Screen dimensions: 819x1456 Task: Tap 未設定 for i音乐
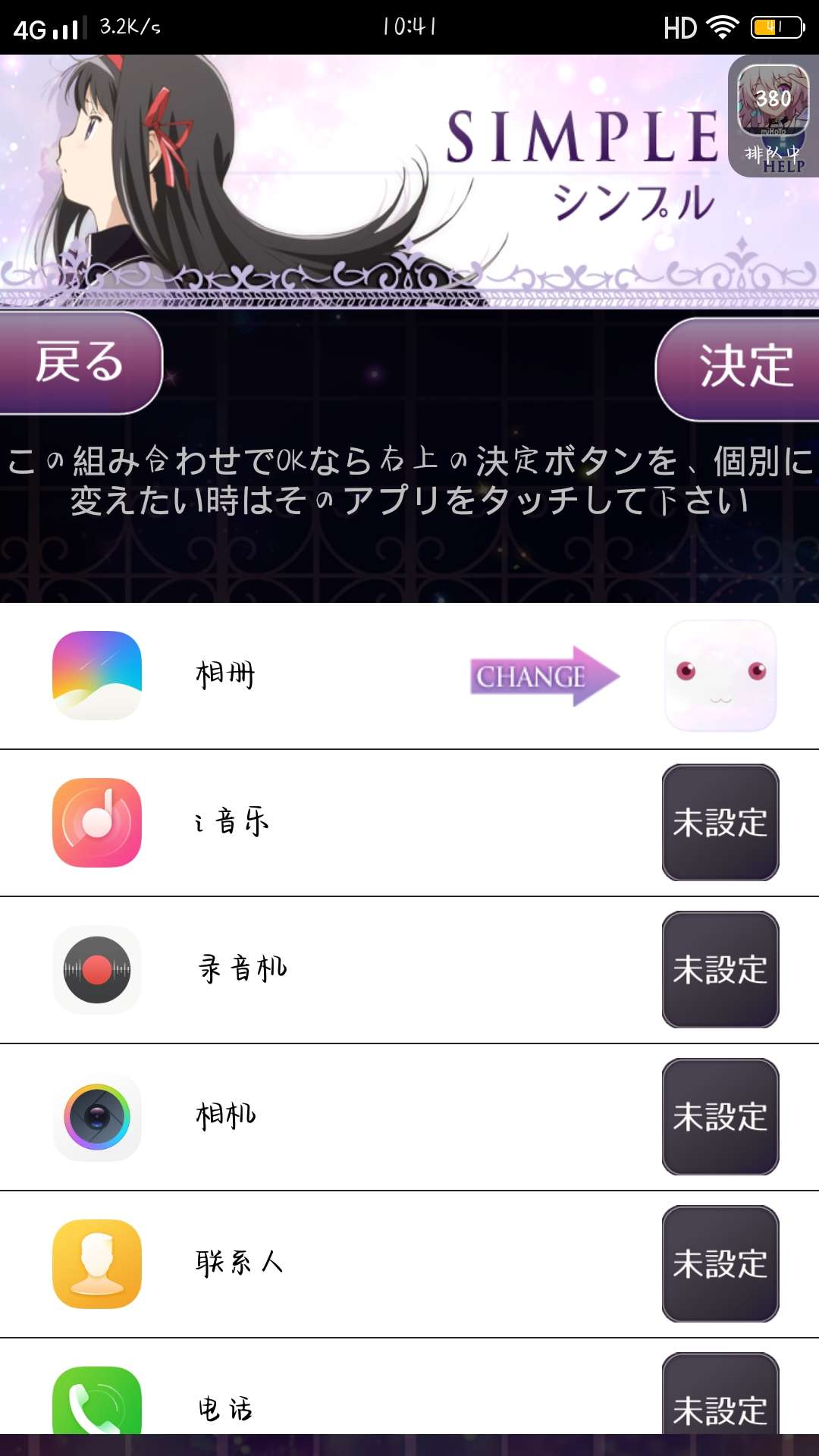tap(720, 822)
